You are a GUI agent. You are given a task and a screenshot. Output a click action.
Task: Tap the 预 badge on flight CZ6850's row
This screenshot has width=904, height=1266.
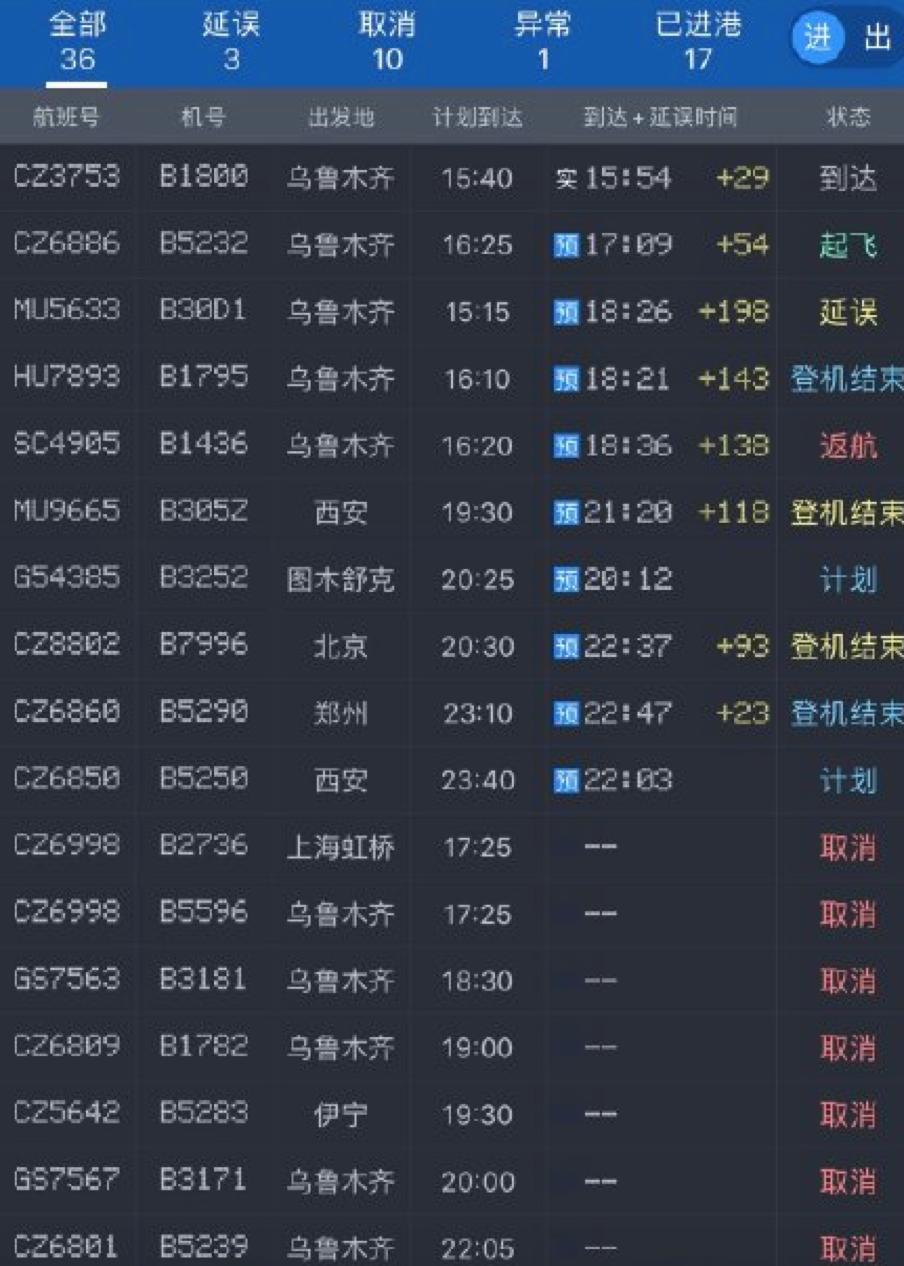tap(568, 778)
